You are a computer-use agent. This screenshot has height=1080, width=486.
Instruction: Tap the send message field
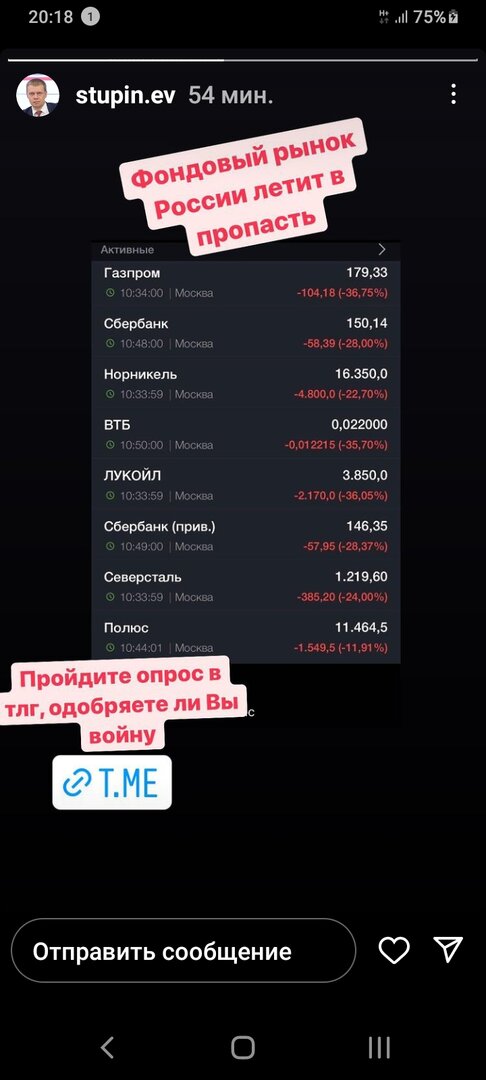point(183,951)
